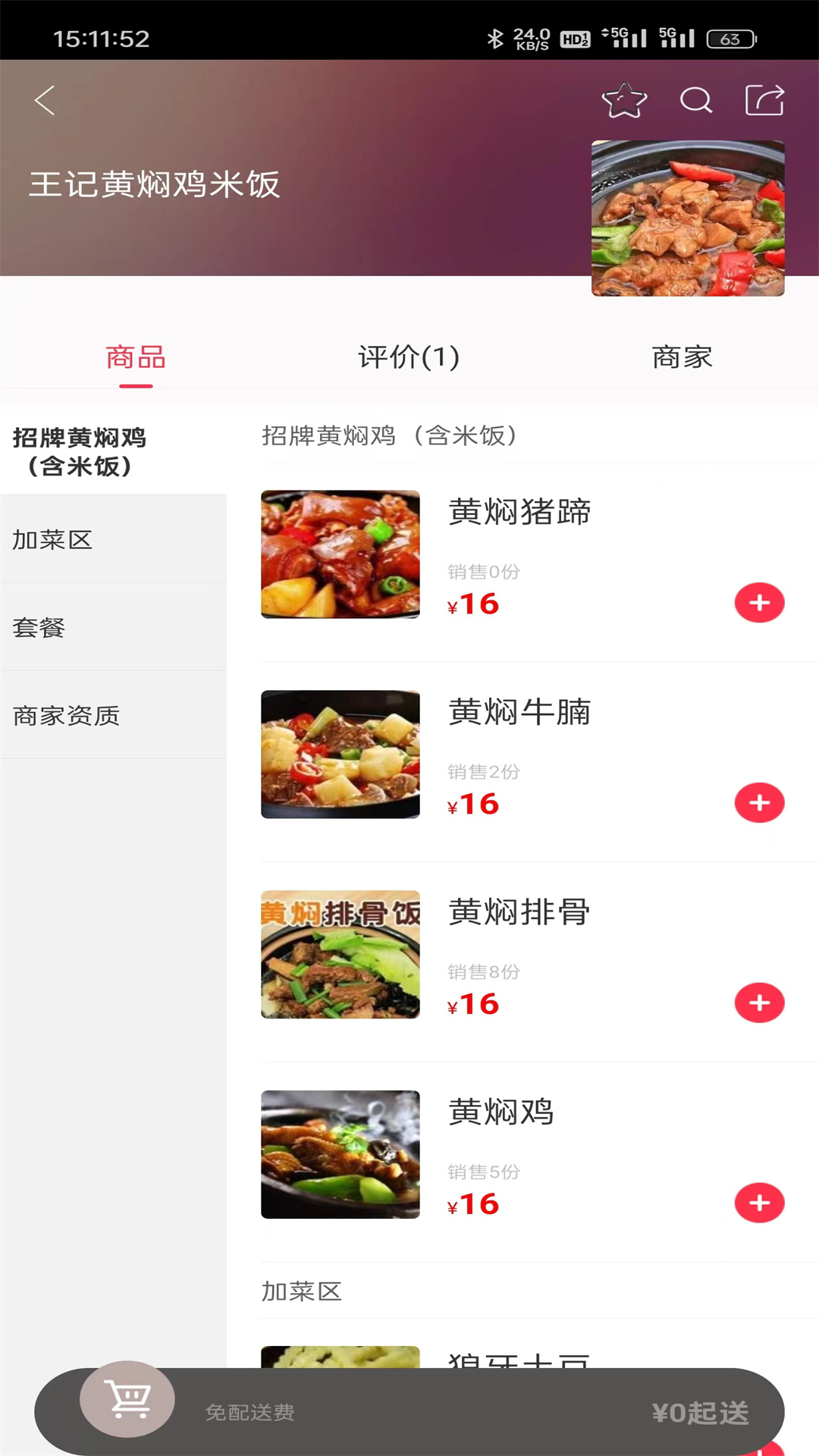Open the store's header photo
The height and width of the screenshot is (1456, 819).
point(688,218)
